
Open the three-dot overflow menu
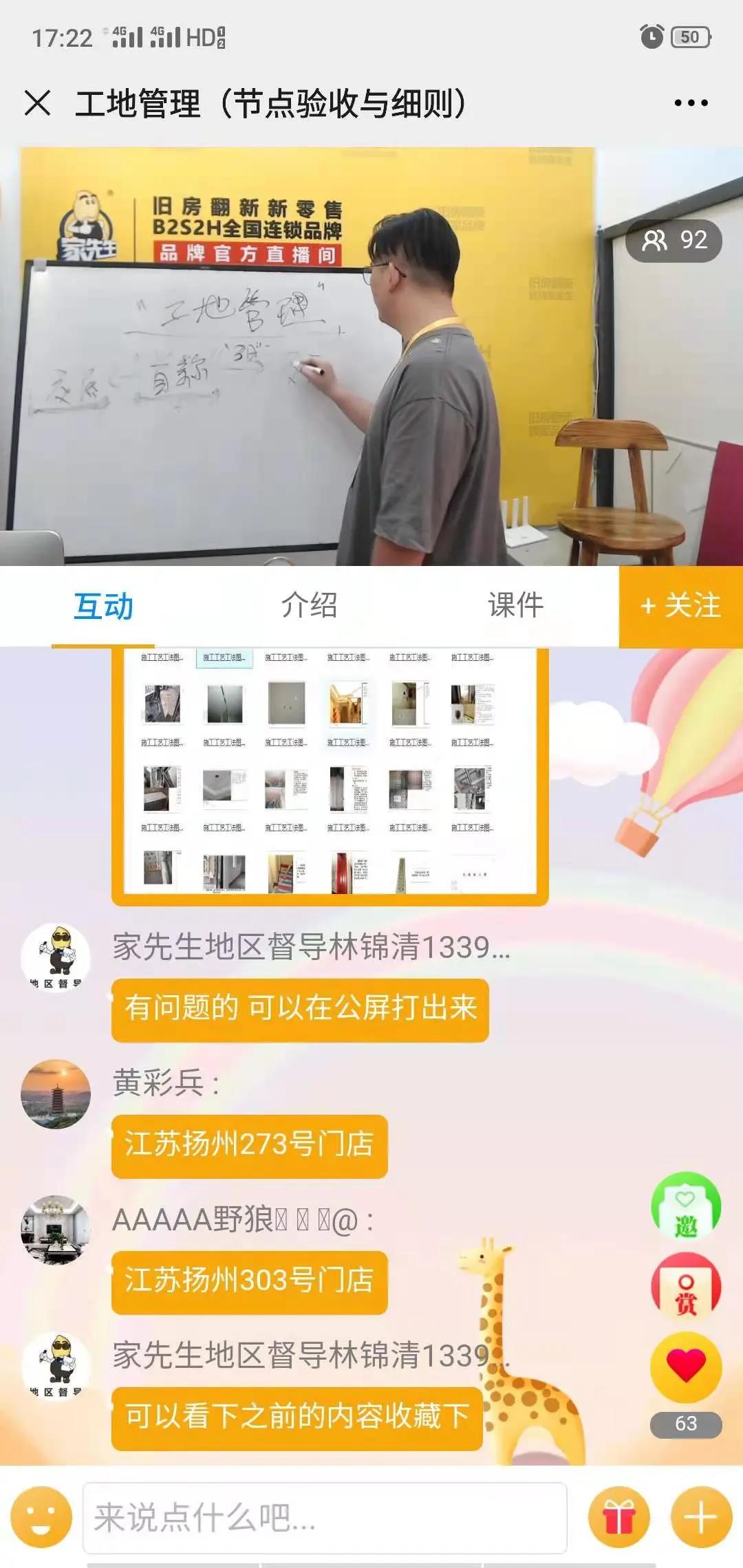[x=691, y=103]
